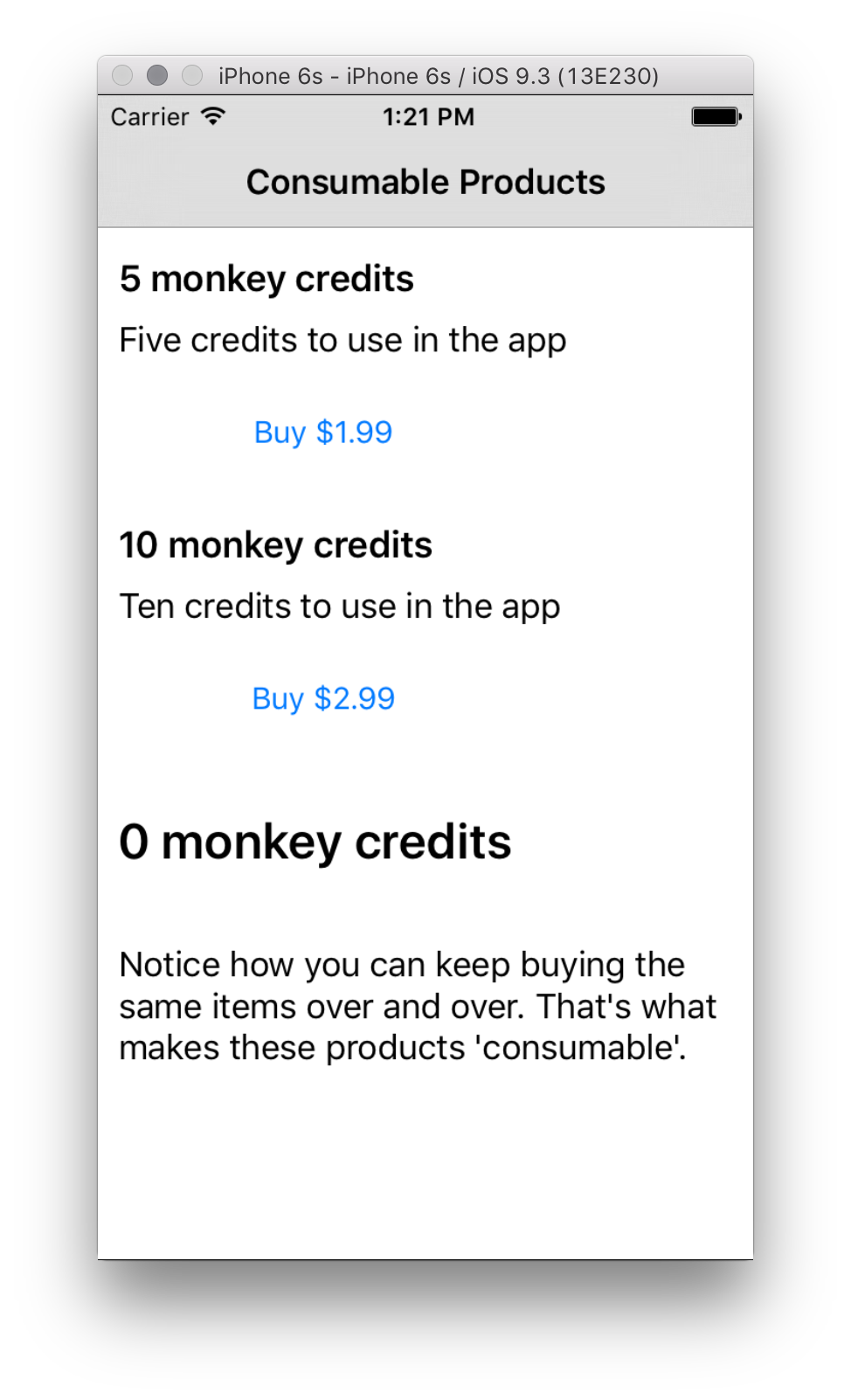Tap the Consumable Products navigation title
This screenshot has height=1400, width=851.
tap(425, 182)
